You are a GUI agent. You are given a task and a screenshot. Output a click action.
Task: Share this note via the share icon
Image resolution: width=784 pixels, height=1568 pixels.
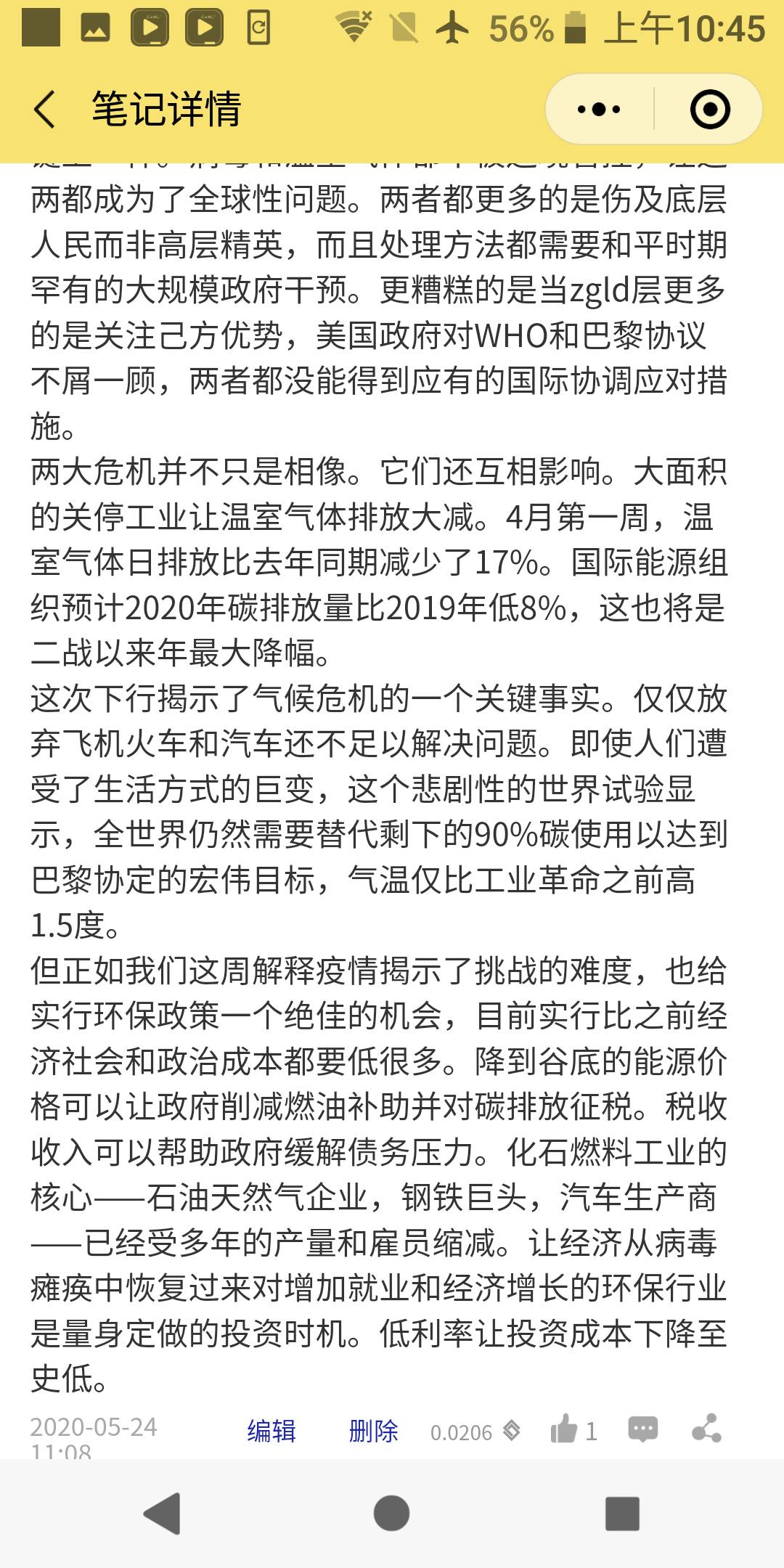[x=706, y=1429]
